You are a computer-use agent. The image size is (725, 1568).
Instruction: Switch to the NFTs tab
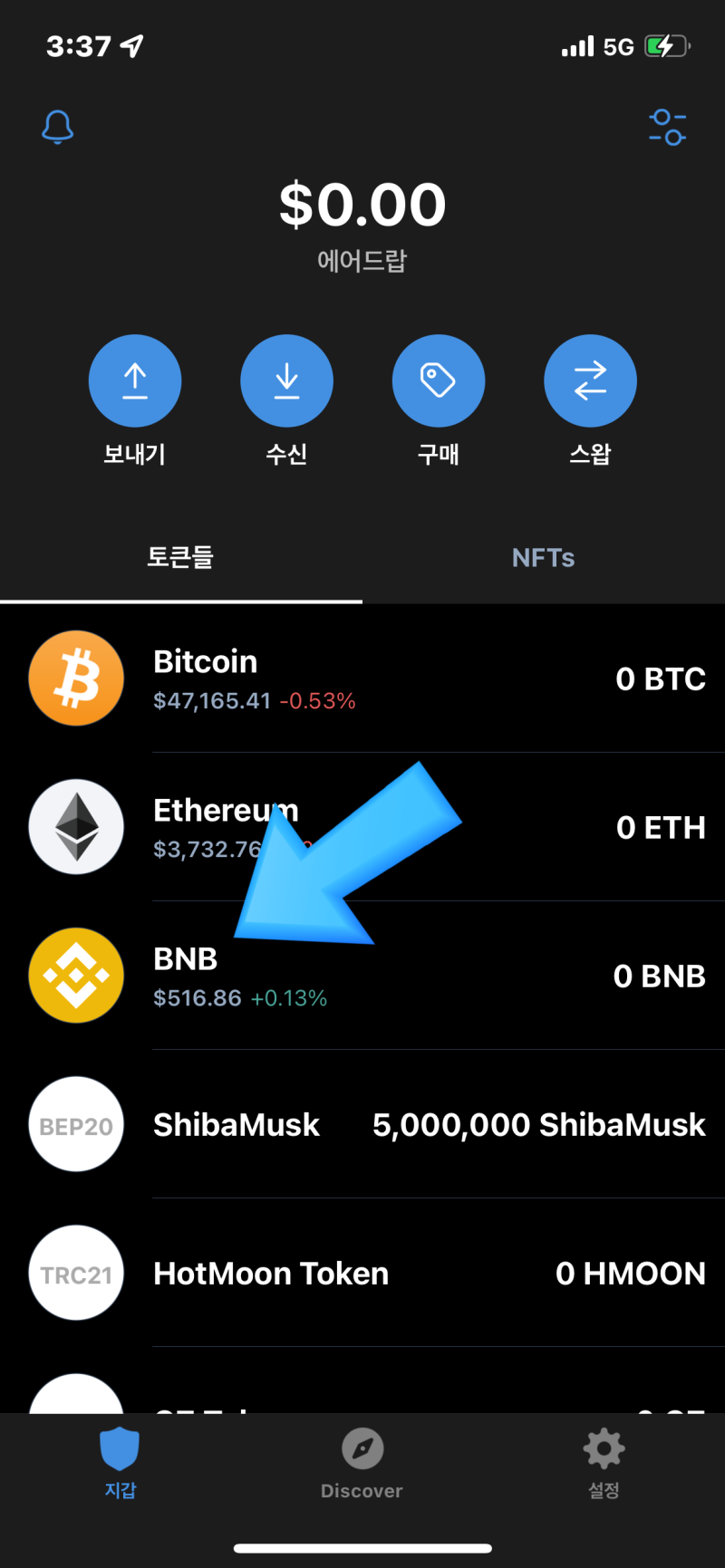543,557
